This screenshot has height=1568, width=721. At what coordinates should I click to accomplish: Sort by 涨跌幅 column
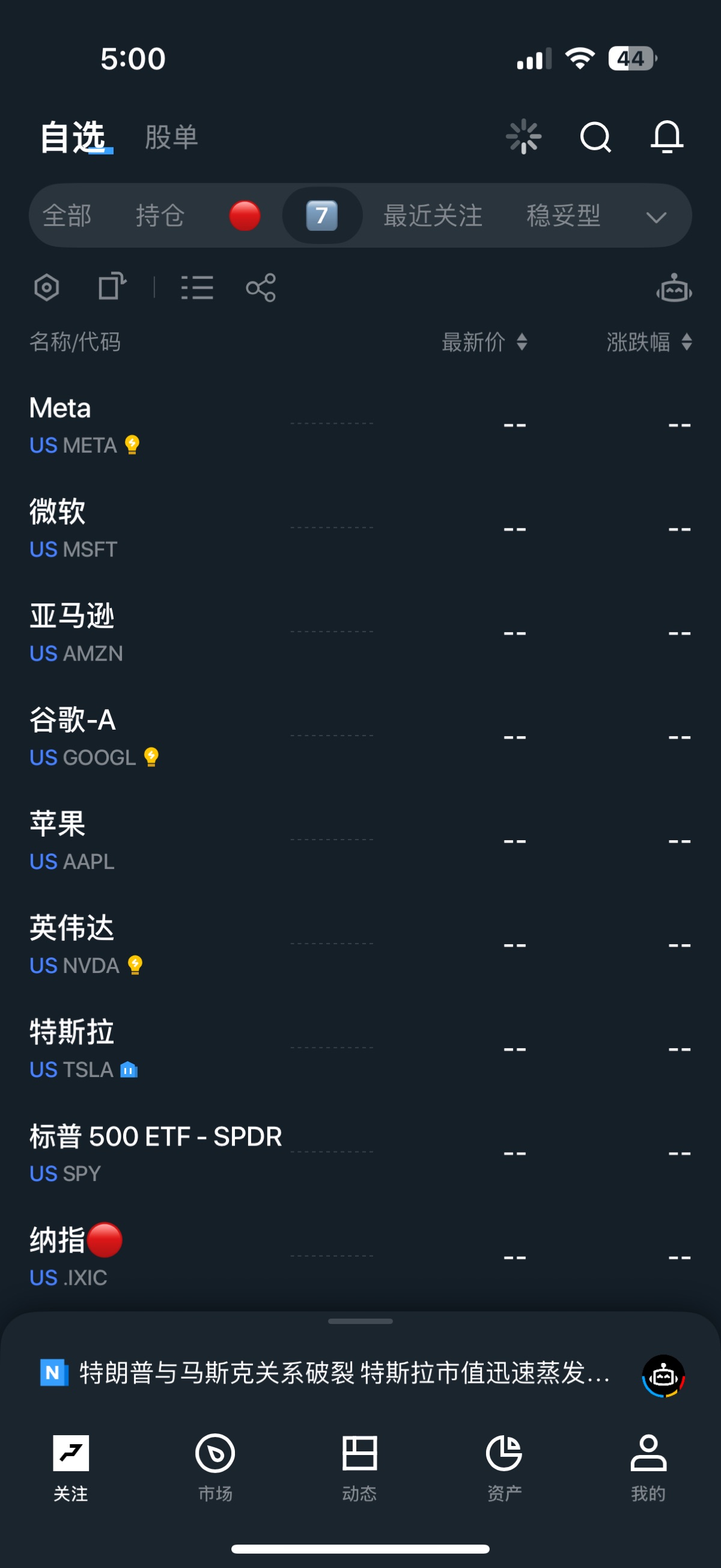(650, 341)
